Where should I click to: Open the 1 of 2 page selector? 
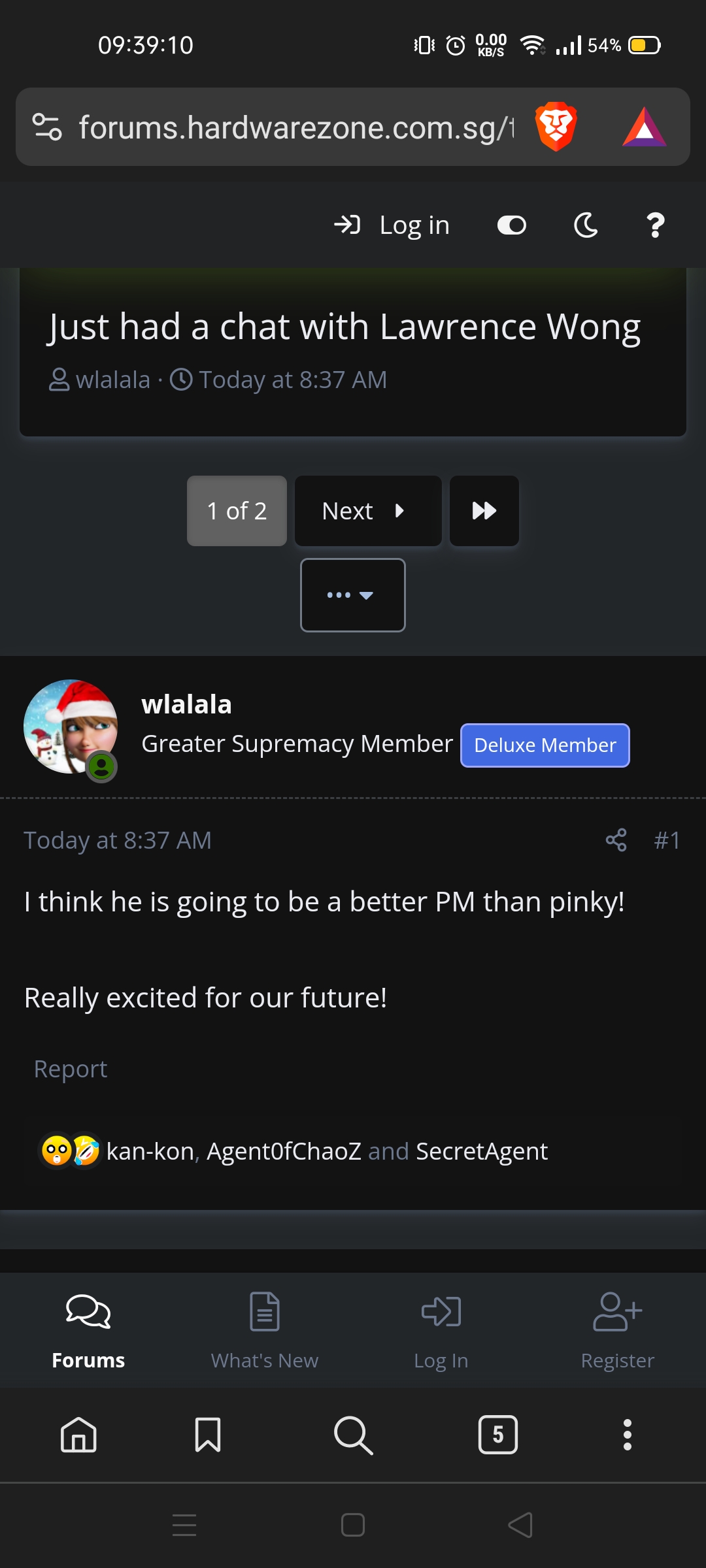tap(237, 511)
